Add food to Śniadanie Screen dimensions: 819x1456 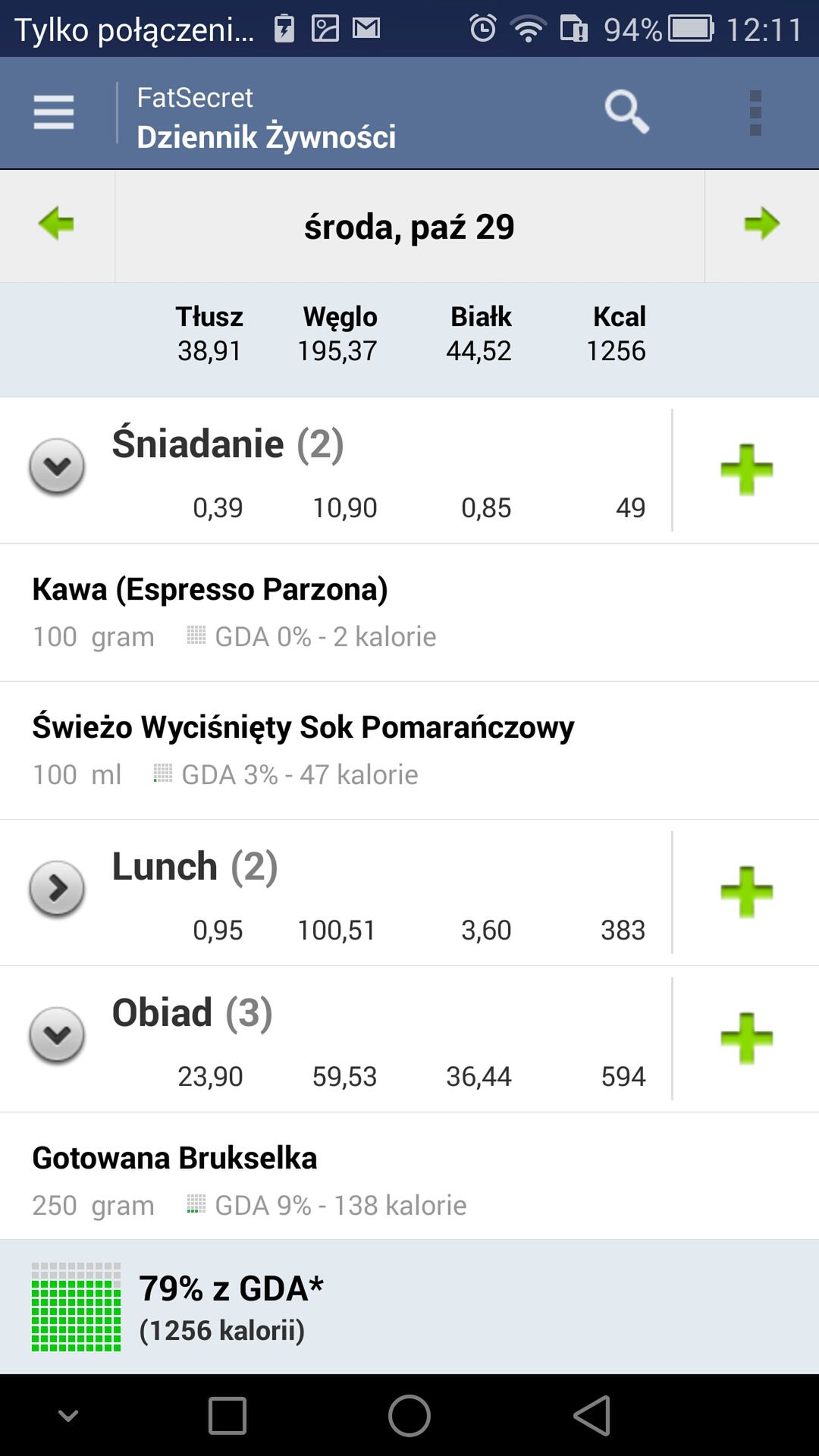[x=747, y=469]
